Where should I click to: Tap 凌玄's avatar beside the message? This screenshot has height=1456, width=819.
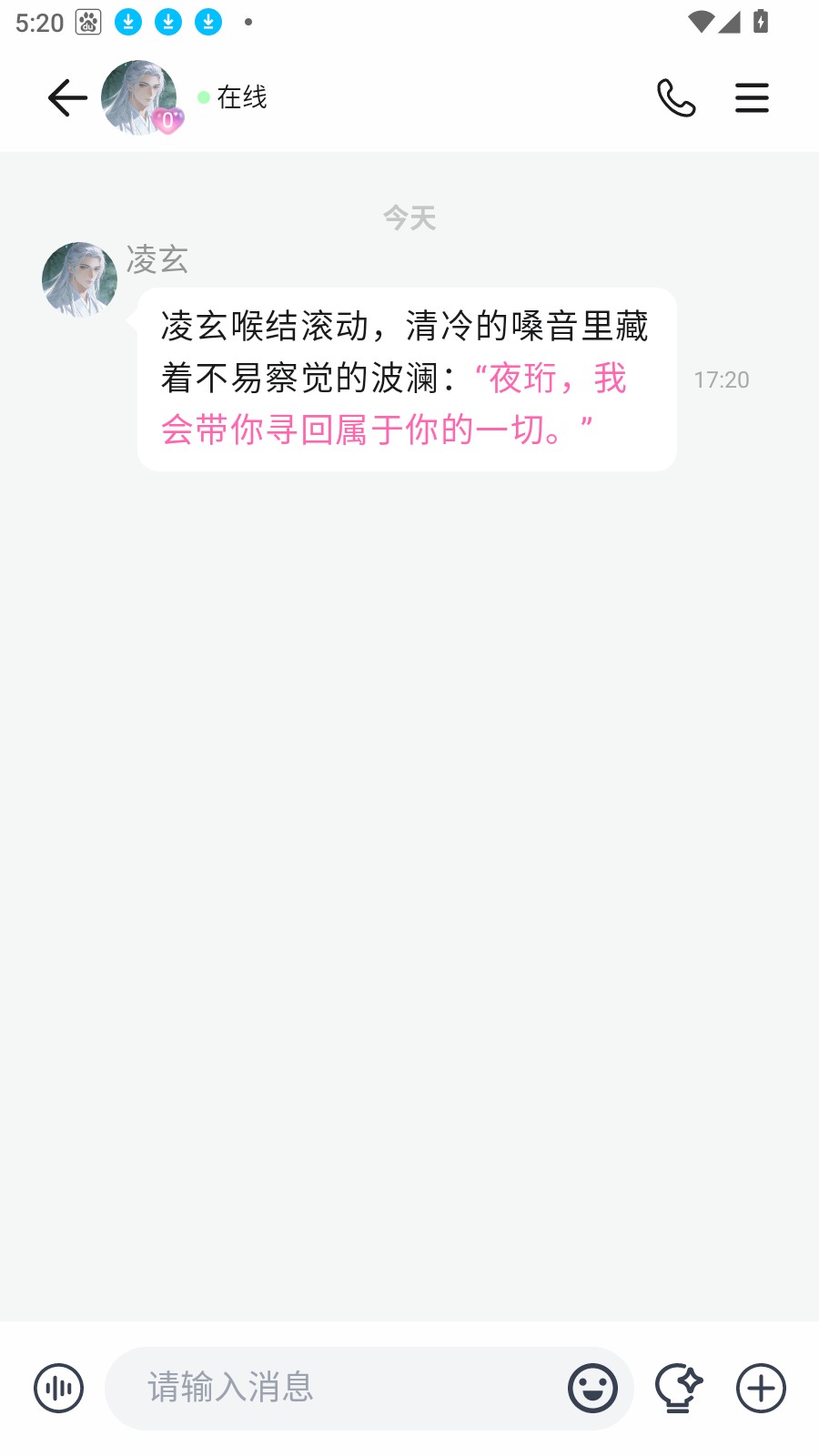(80, 279)
